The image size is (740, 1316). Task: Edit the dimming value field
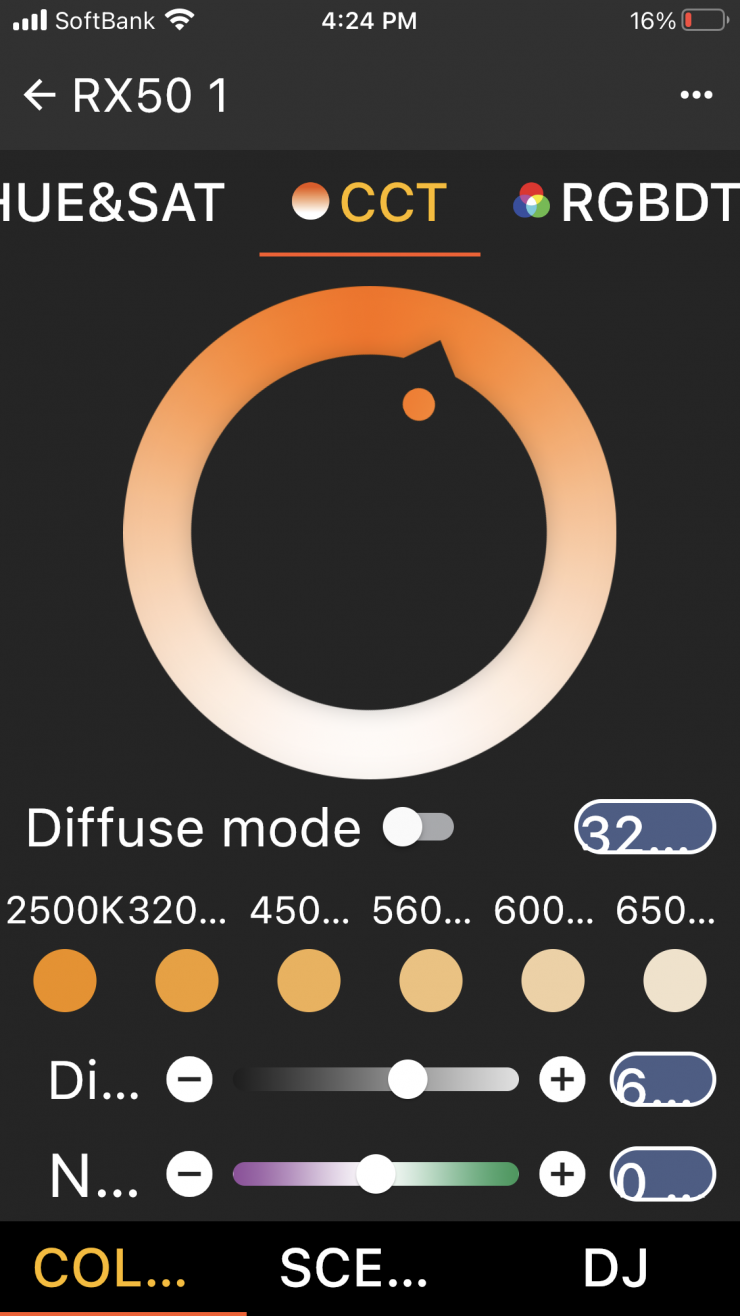tap(663, 1079)
